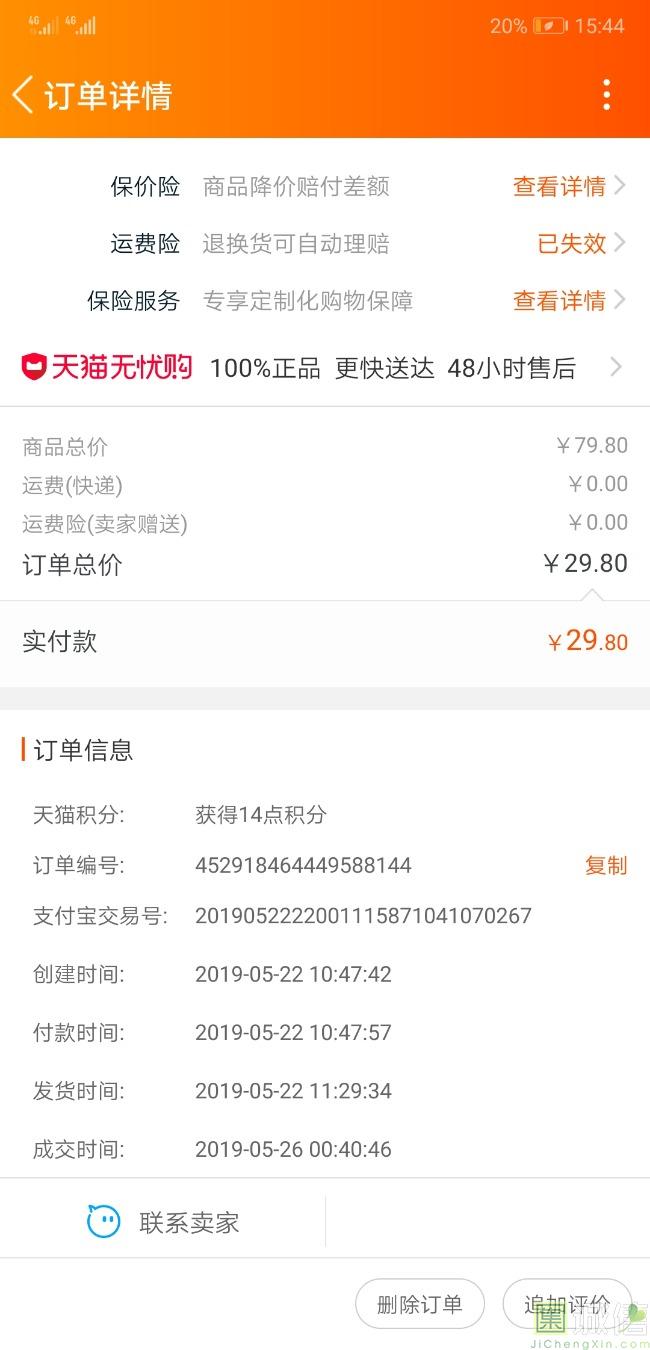Contact the seller via 联系卖家
This screenshot has width=650, height=1350.
point(163,1221)
